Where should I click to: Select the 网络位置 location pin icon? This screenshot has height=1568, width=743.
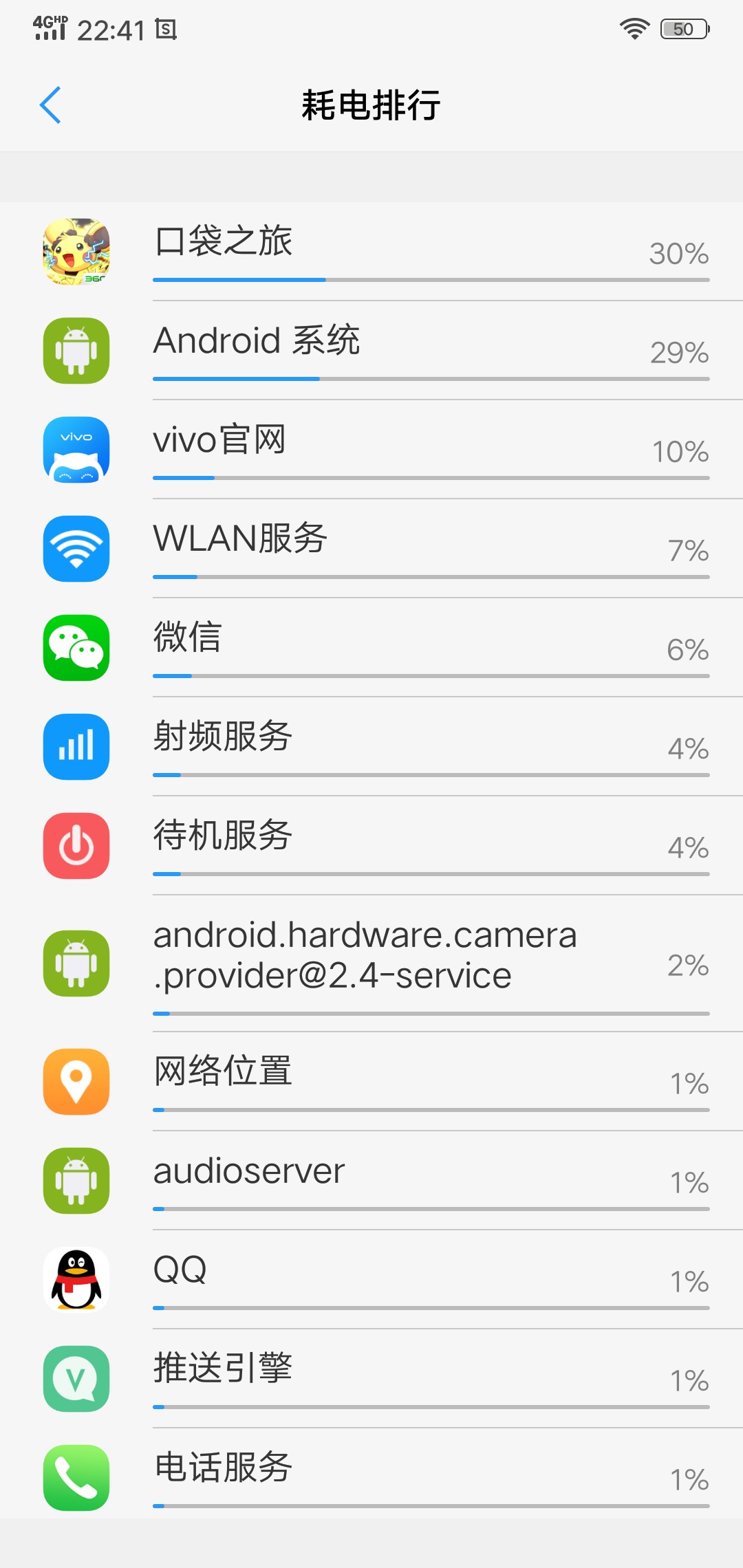tap(76, 1081)
